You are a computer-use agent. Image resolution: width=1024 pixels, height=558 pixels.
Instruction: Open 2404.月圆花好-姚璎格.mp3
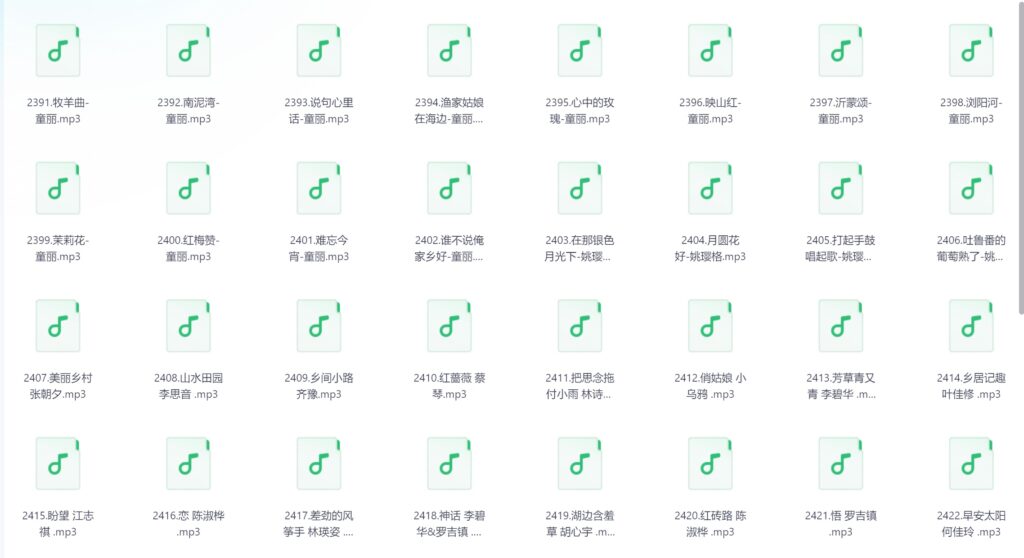point(710,188)
